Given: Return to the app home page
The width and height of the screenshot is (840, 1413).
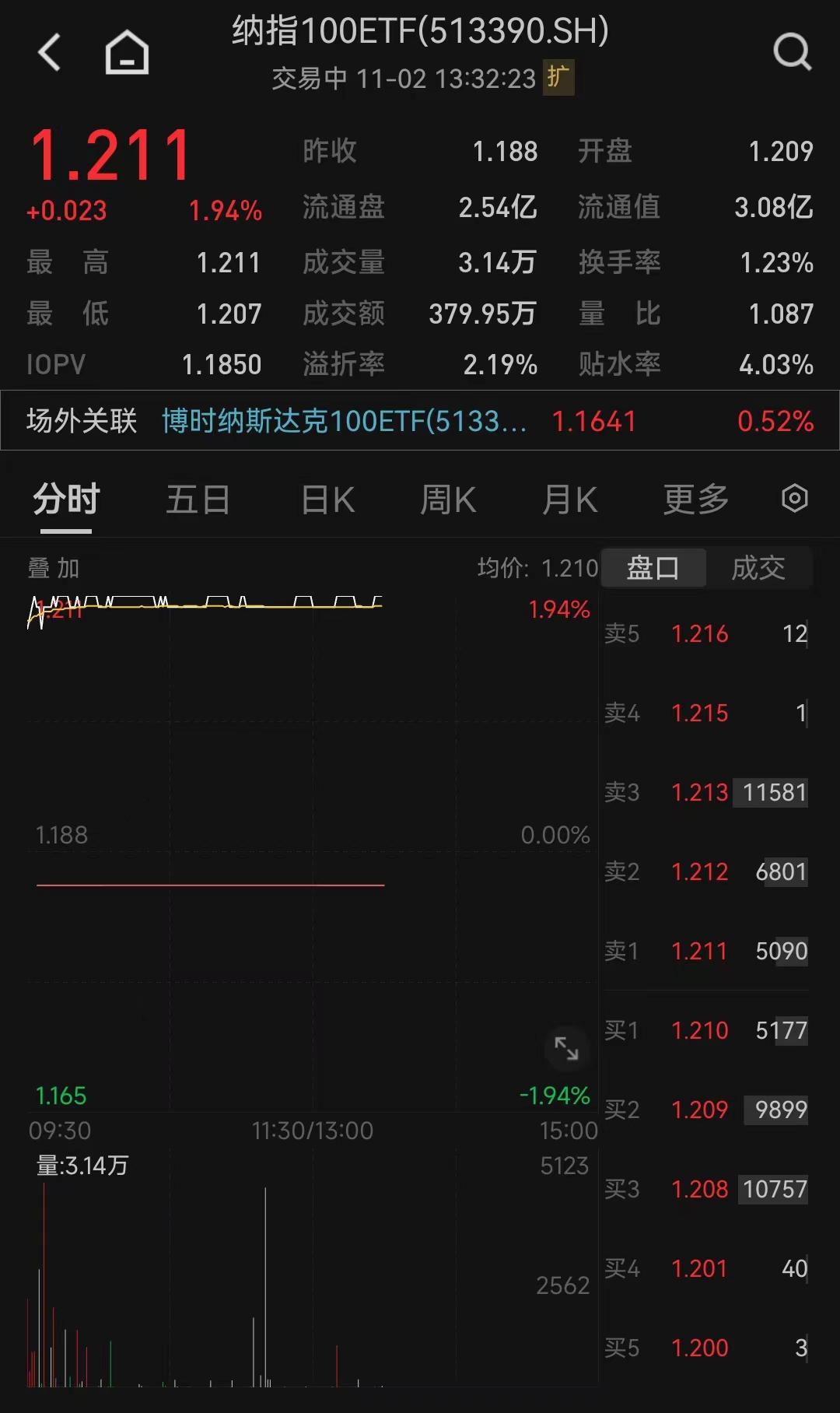Looking at the screenshot, I should point(127,53).
